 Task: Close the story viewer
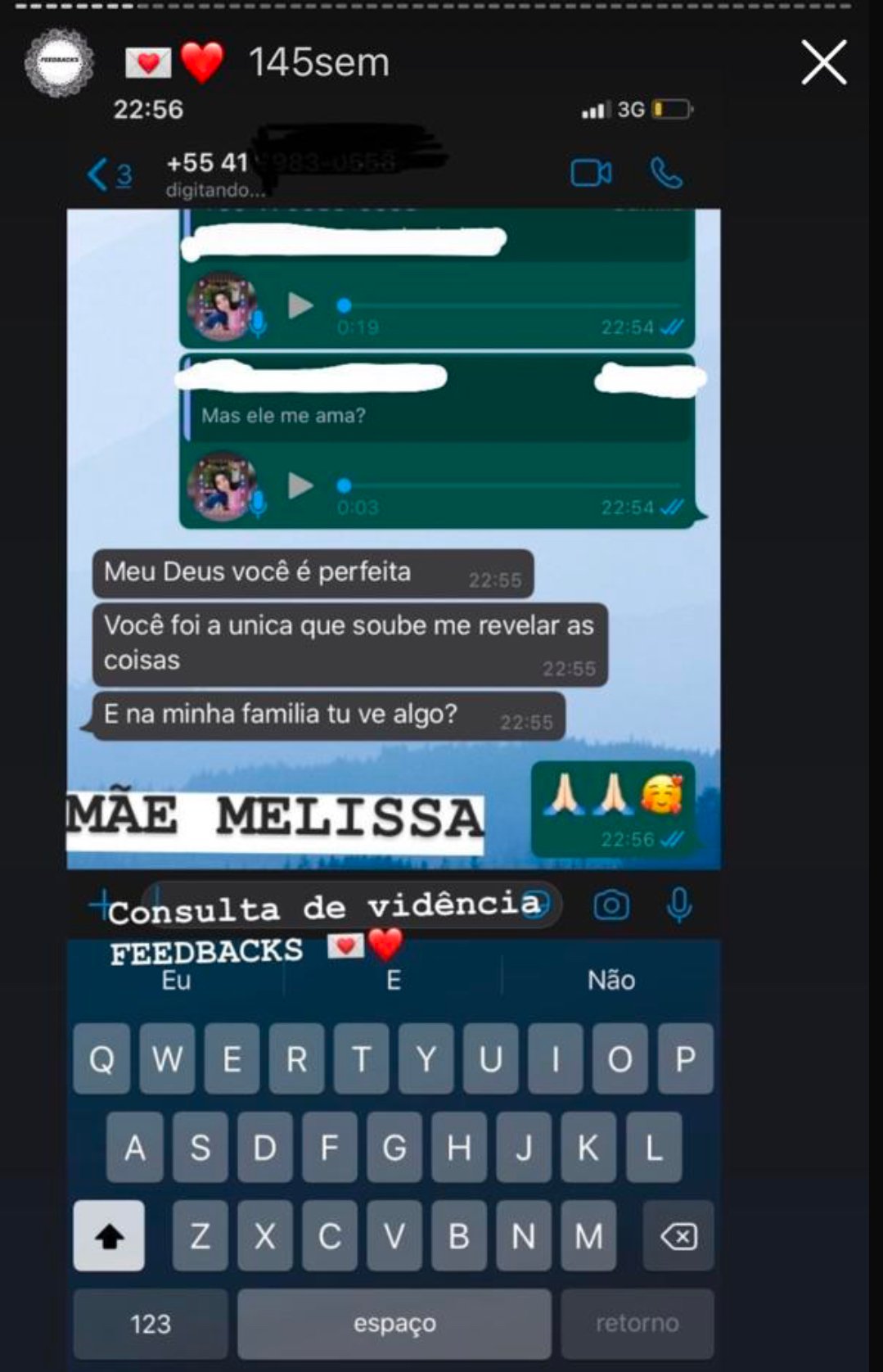point(823,63)
